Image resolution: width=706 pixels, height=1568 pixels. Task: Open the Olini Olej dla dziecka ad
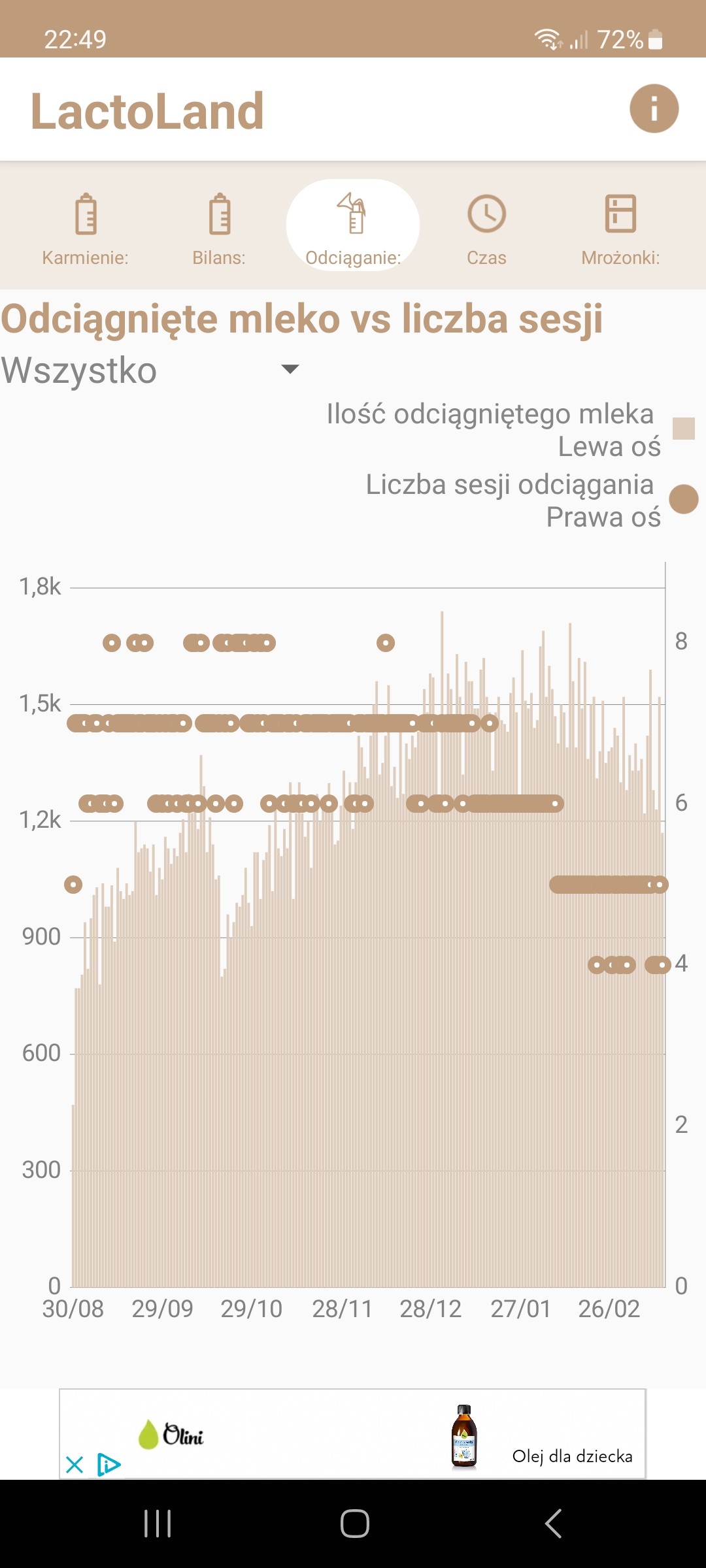click(x=353, y=1433)
